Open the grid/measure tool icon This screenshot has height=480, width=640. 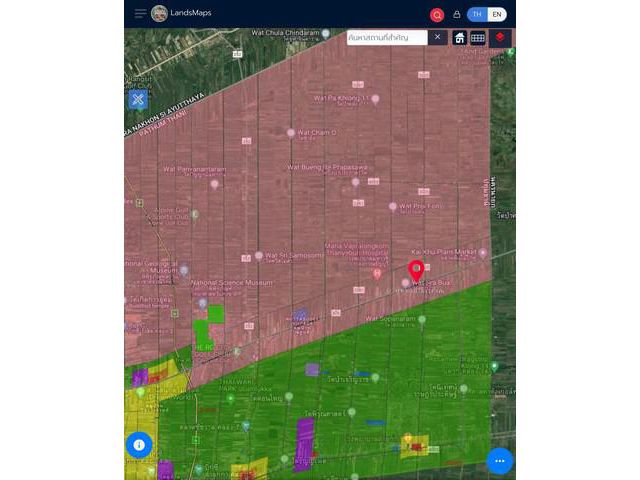478,38
